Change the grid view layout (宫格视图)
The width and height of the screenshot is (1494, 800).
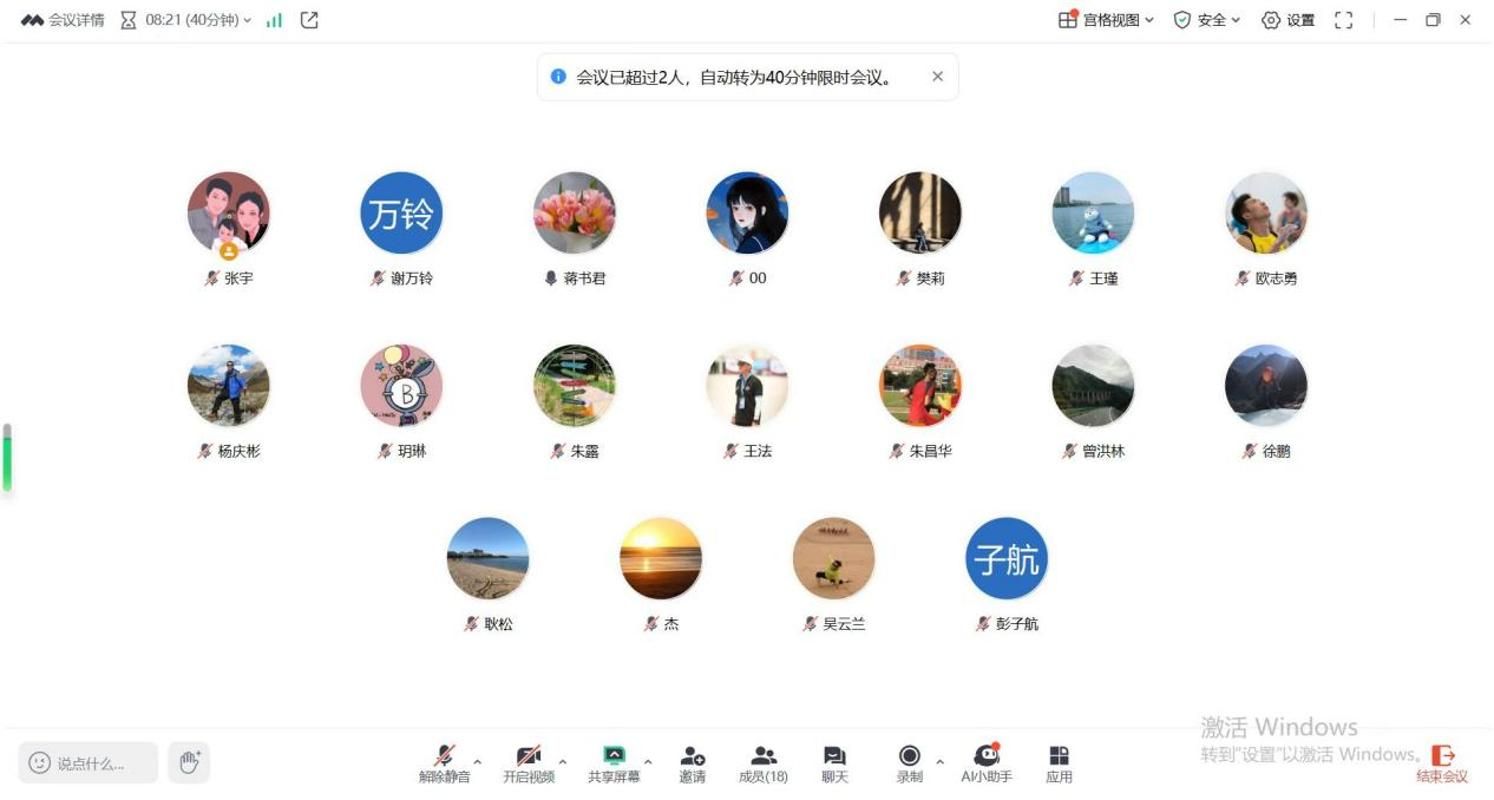point(1106,20)
